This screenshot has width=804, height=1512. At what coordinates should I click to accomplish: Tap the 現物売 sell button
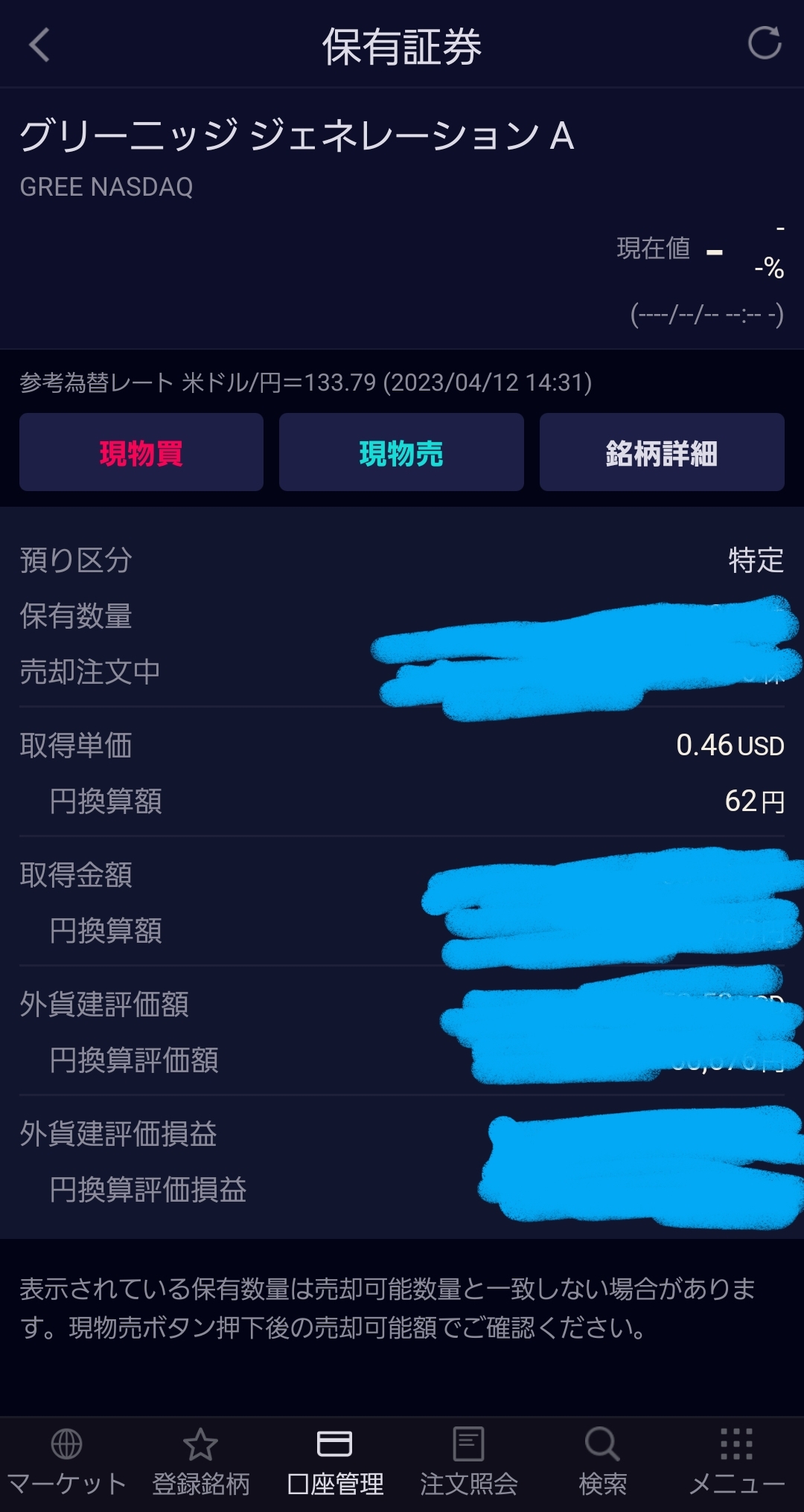click(401, 452)
